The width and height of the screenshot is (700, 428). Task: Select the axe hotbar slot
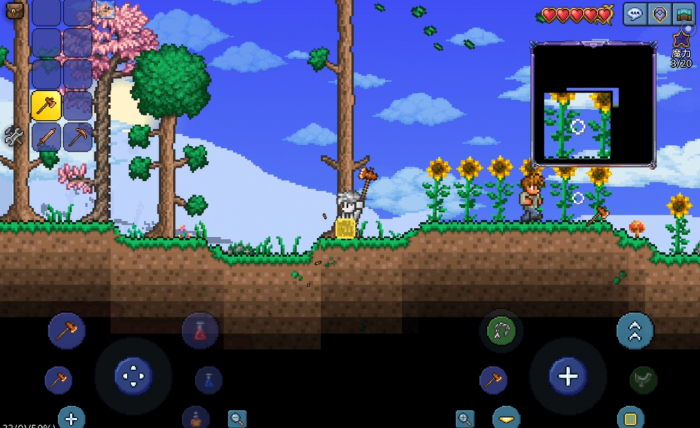click(x=46, y=105)
